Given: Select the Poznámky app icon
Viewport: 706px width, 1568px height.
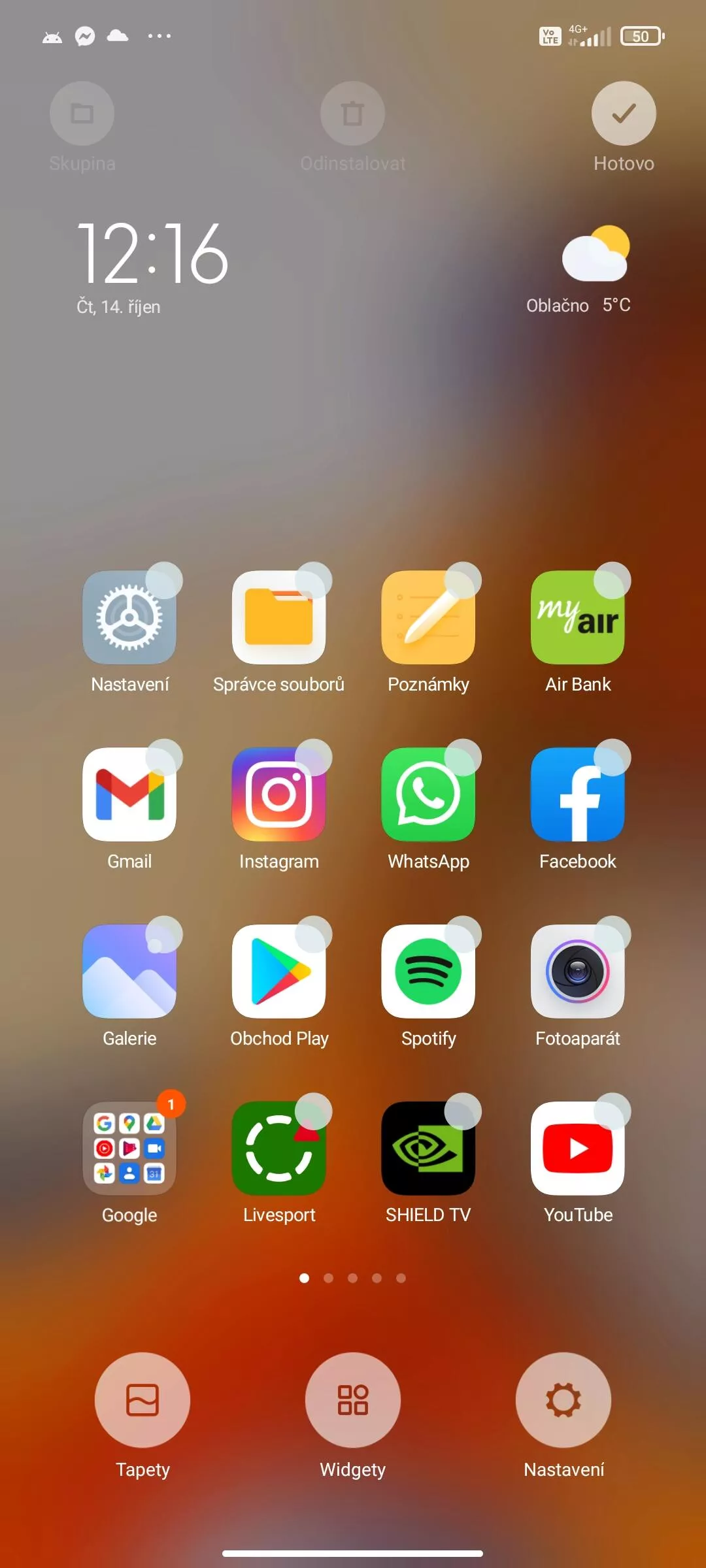Looking at the screenshot, I should (x=428, y=617).
